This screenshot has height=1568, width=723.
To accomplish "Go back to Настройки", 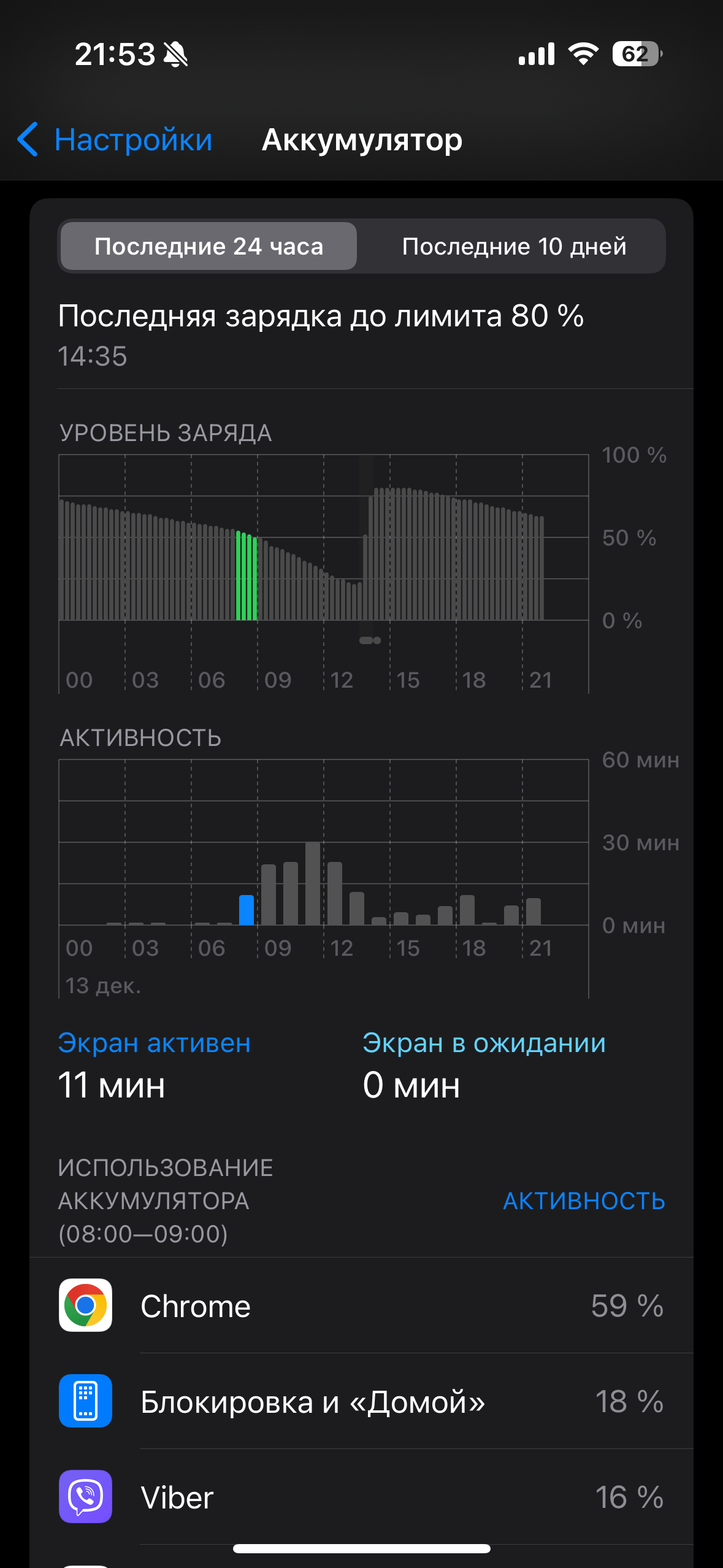I will (115, 140).
